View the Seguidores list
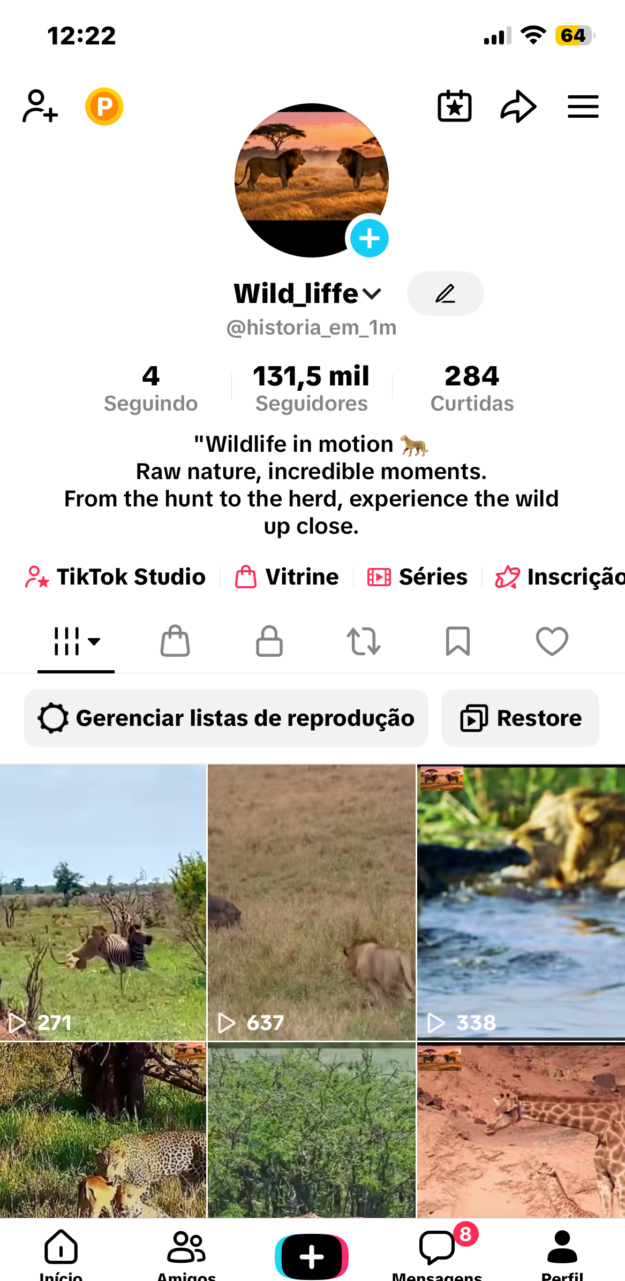625x1281 pixels. (x=311, y=388)
